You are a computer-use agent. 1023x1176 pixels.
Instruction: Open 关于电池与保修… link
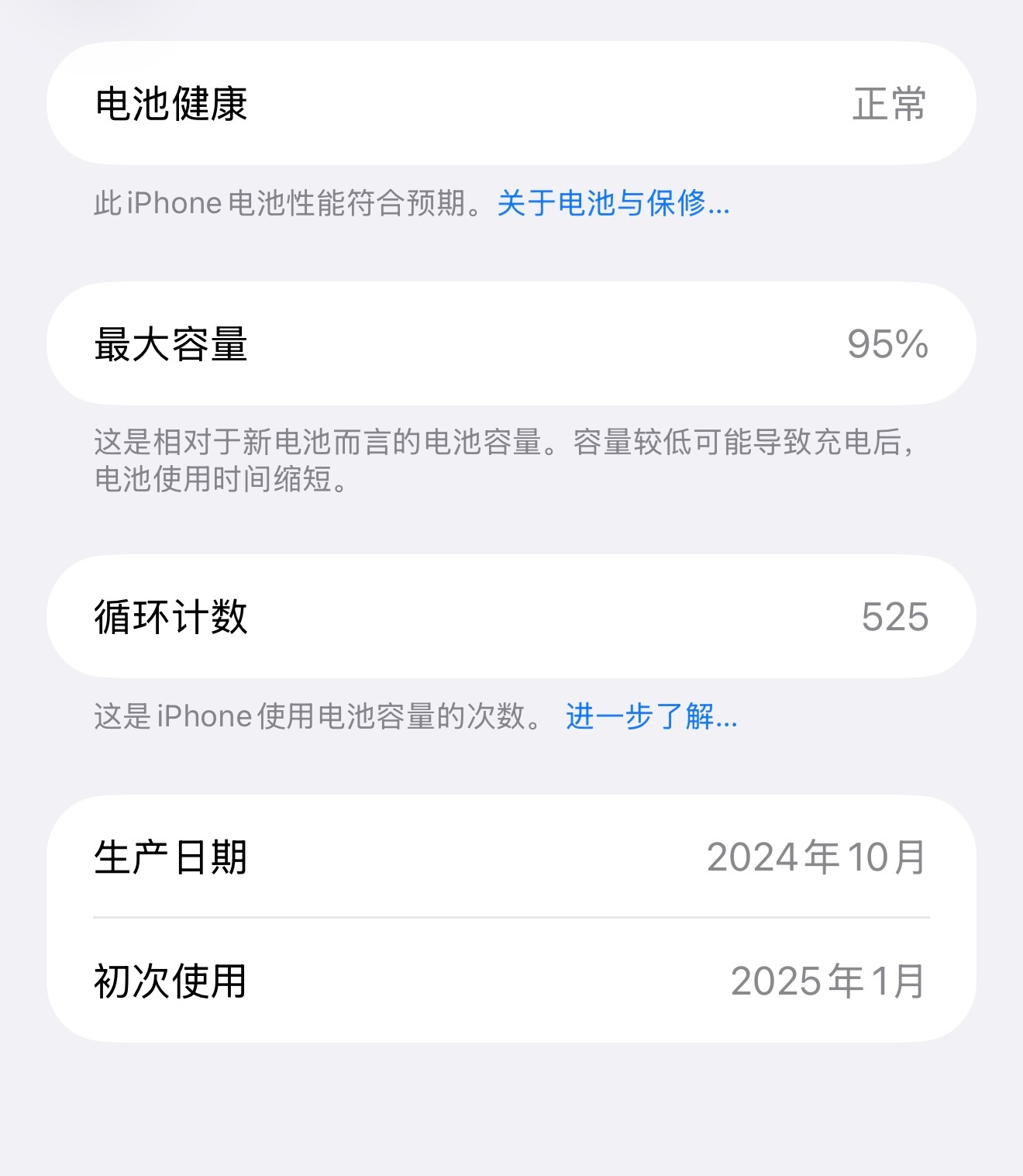[x=612, y=205]
